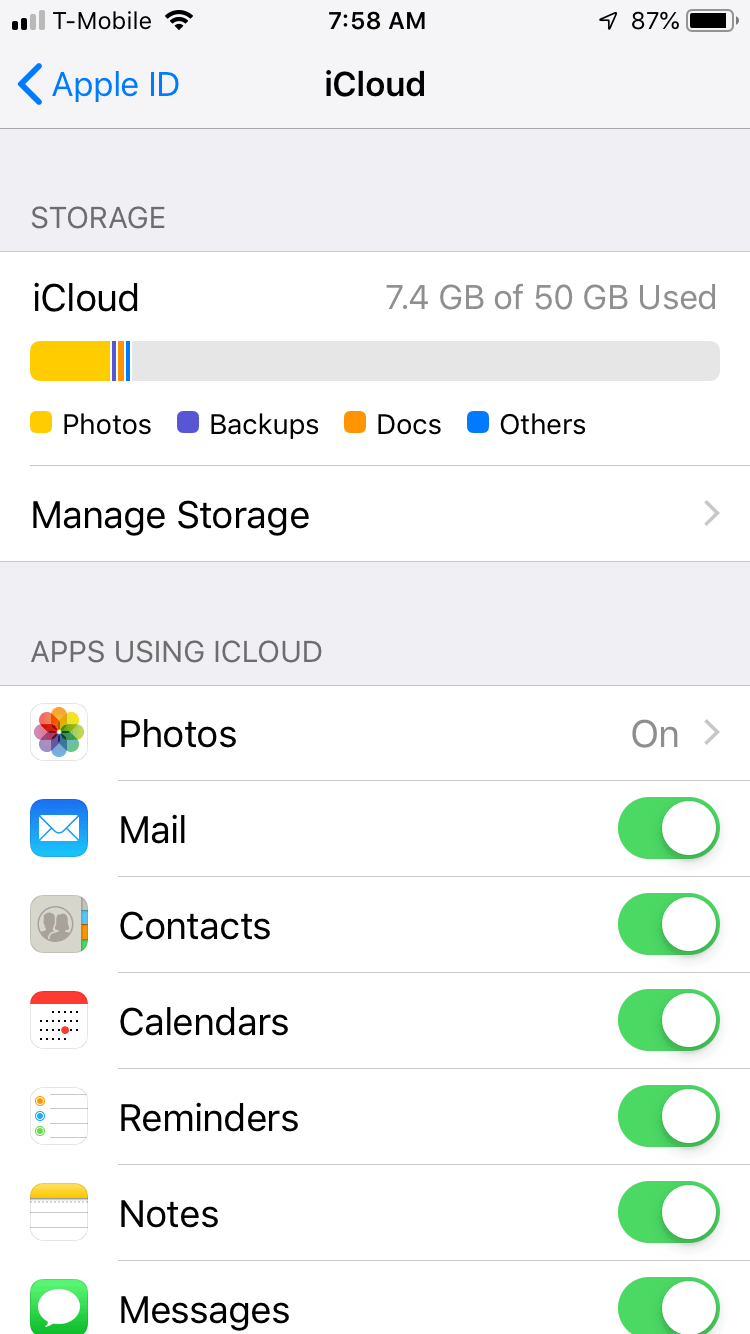Screen dimensions: 750x1334
Task: Tap the Notes app icon
Action: point(59,1212)
